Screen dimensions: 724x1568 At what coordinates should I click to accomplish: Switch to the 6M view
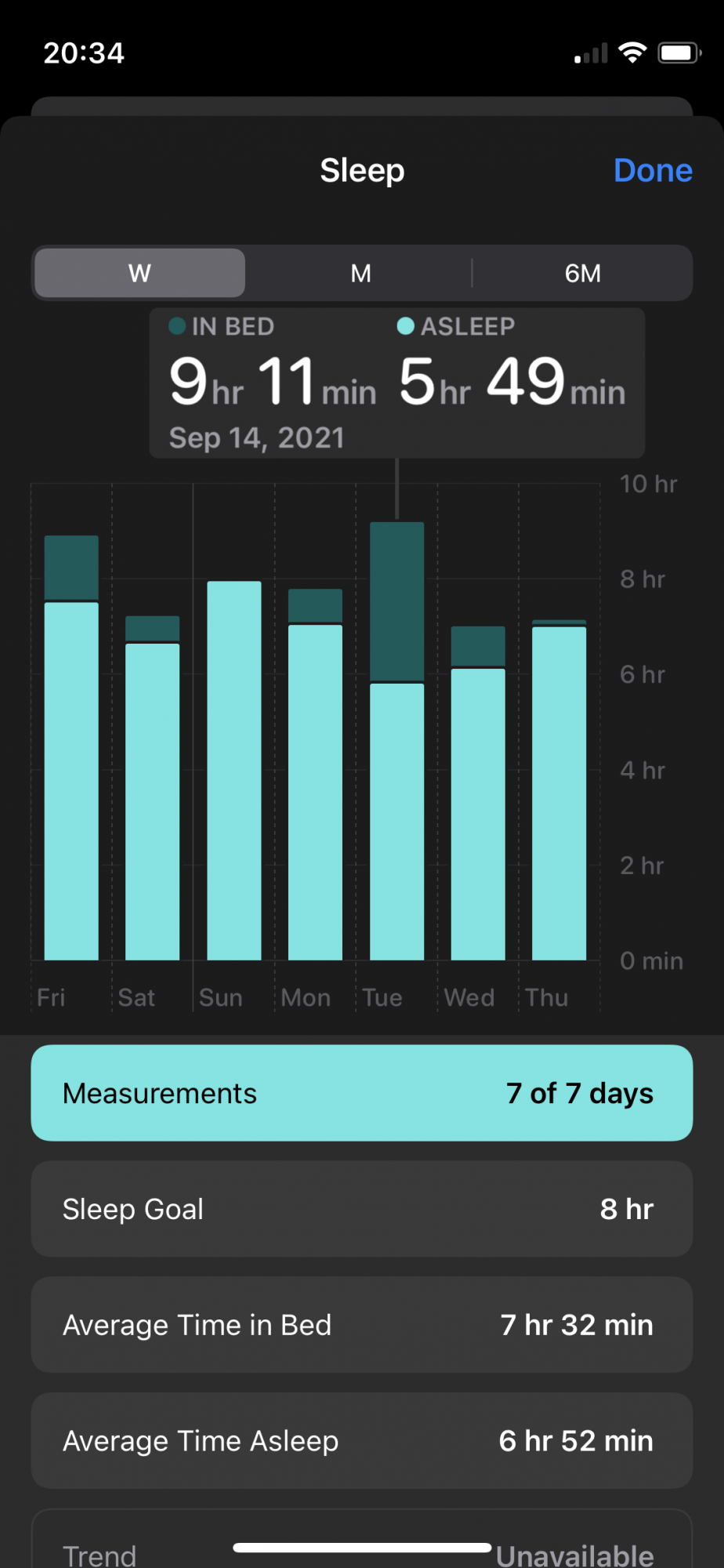coord(582,273)
